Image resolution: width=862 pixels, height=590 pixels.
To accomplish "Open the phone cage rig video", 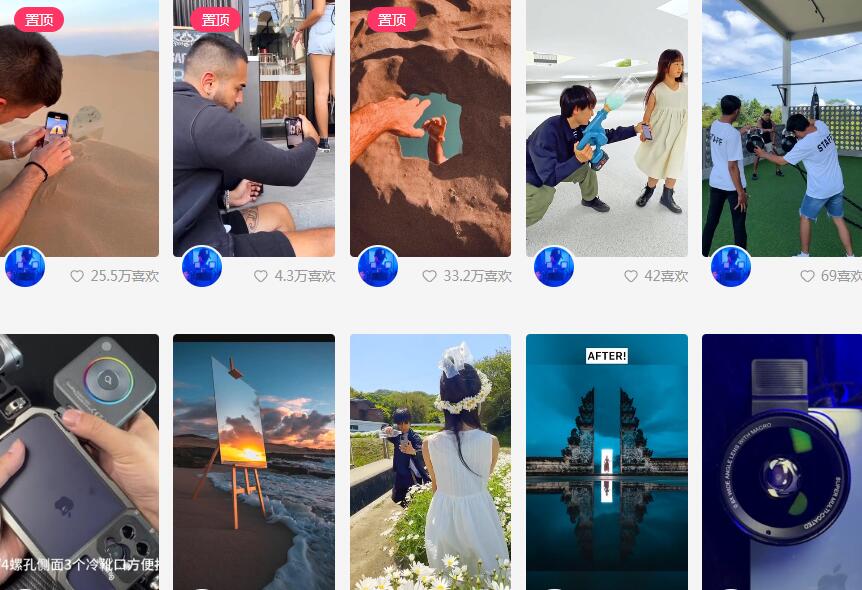I will tap(79, 462).
